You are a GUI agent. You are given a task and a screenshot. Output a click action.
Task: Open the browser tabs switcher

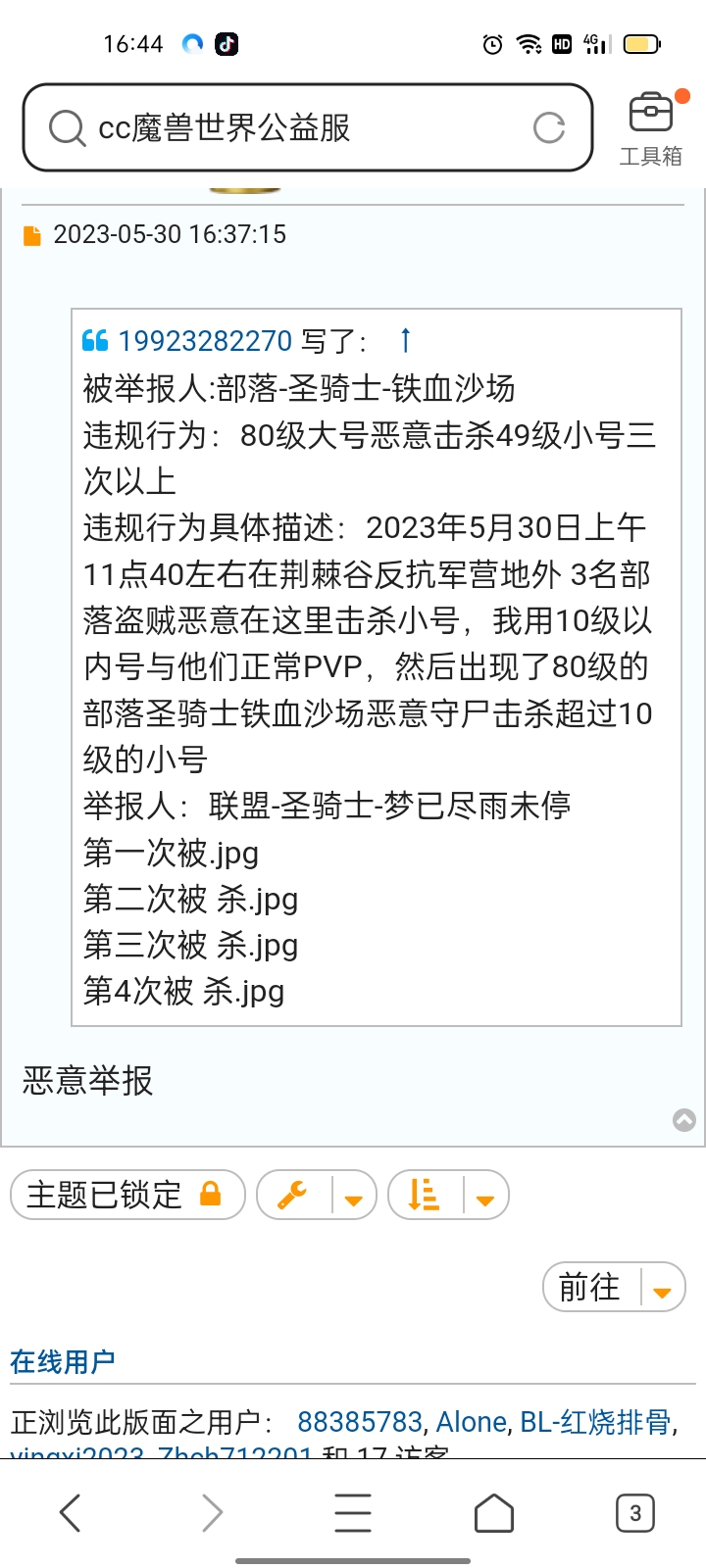634,1513
